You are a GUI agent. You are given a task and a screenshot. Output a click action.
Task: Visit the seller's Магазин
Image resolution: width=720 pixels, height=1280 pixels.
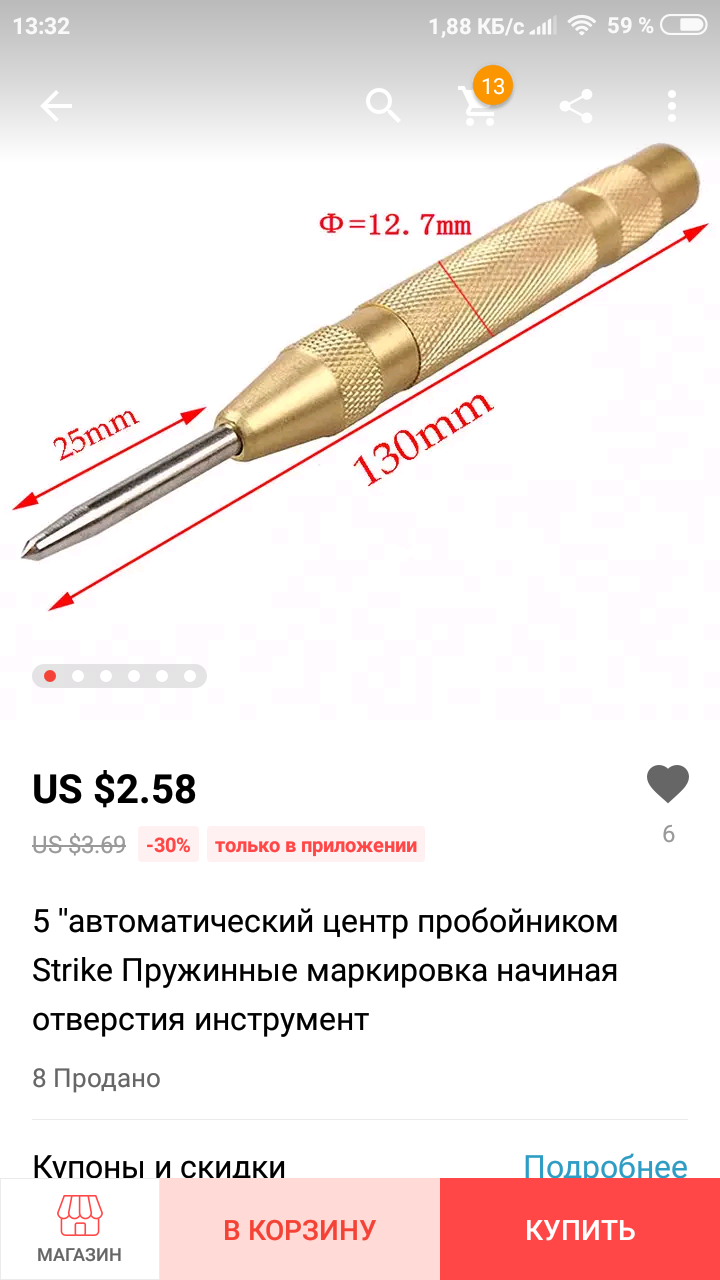point(80,1229)
